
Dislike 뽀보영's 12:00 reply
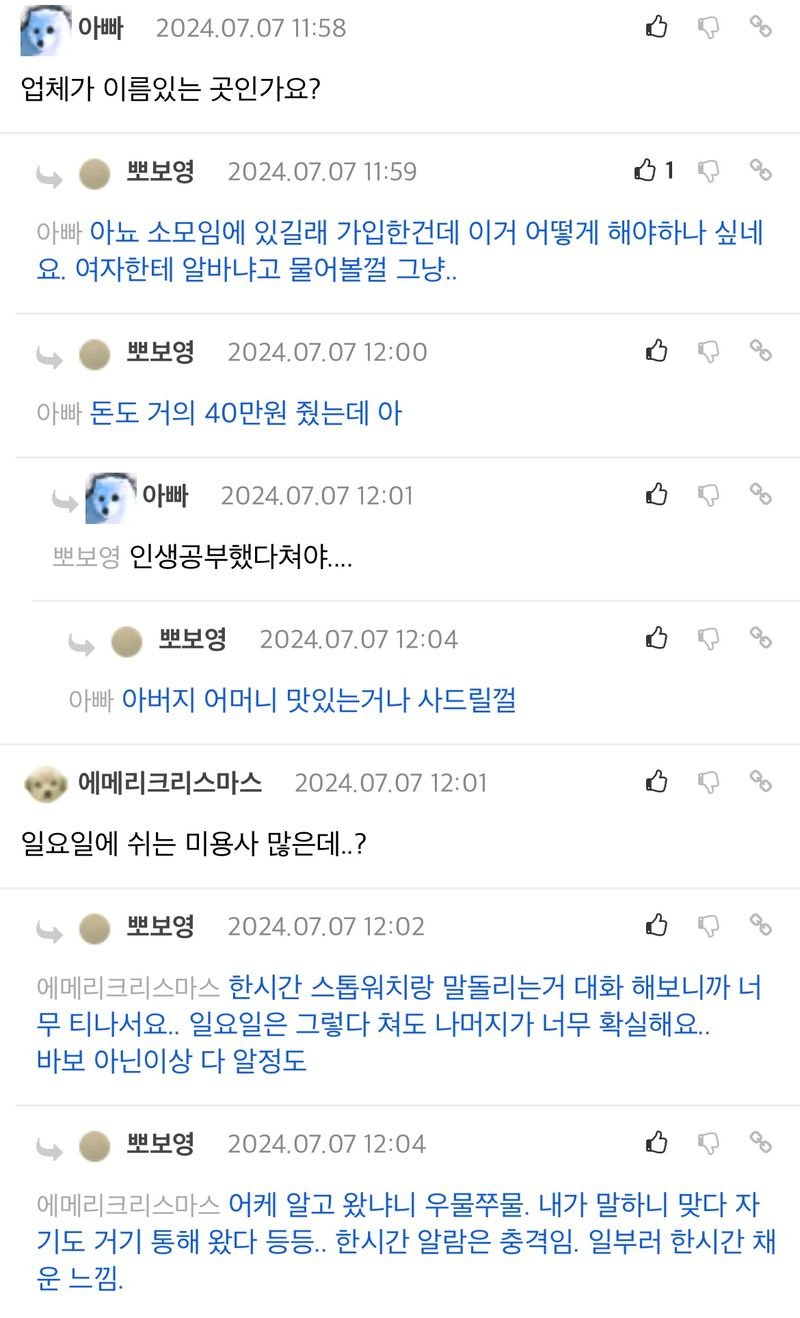pyautogui.click(x=709, y=351)
